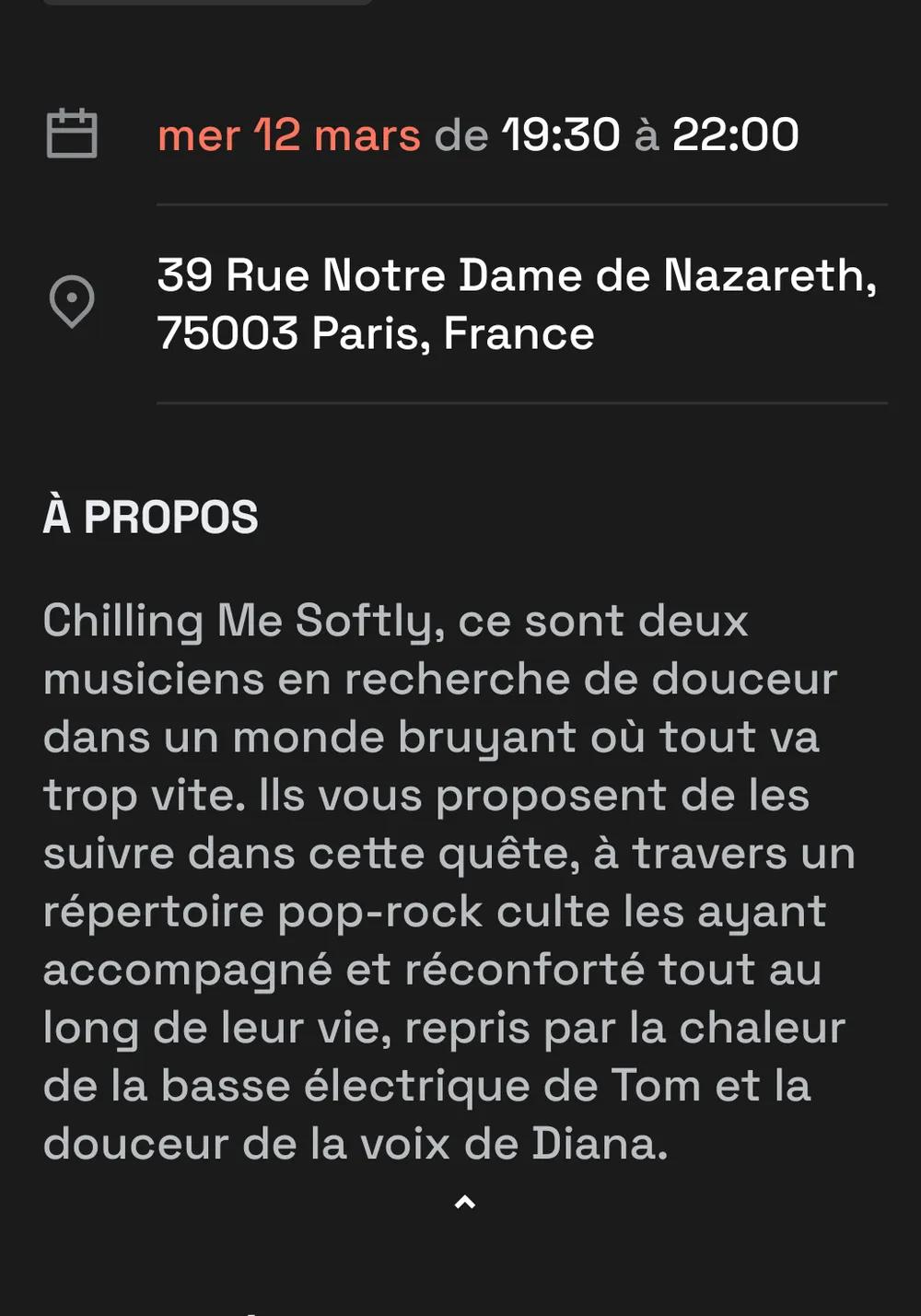Collapse the À propos description
The width and height of the screenshot is (921, 1316).
click(465, 1202)
